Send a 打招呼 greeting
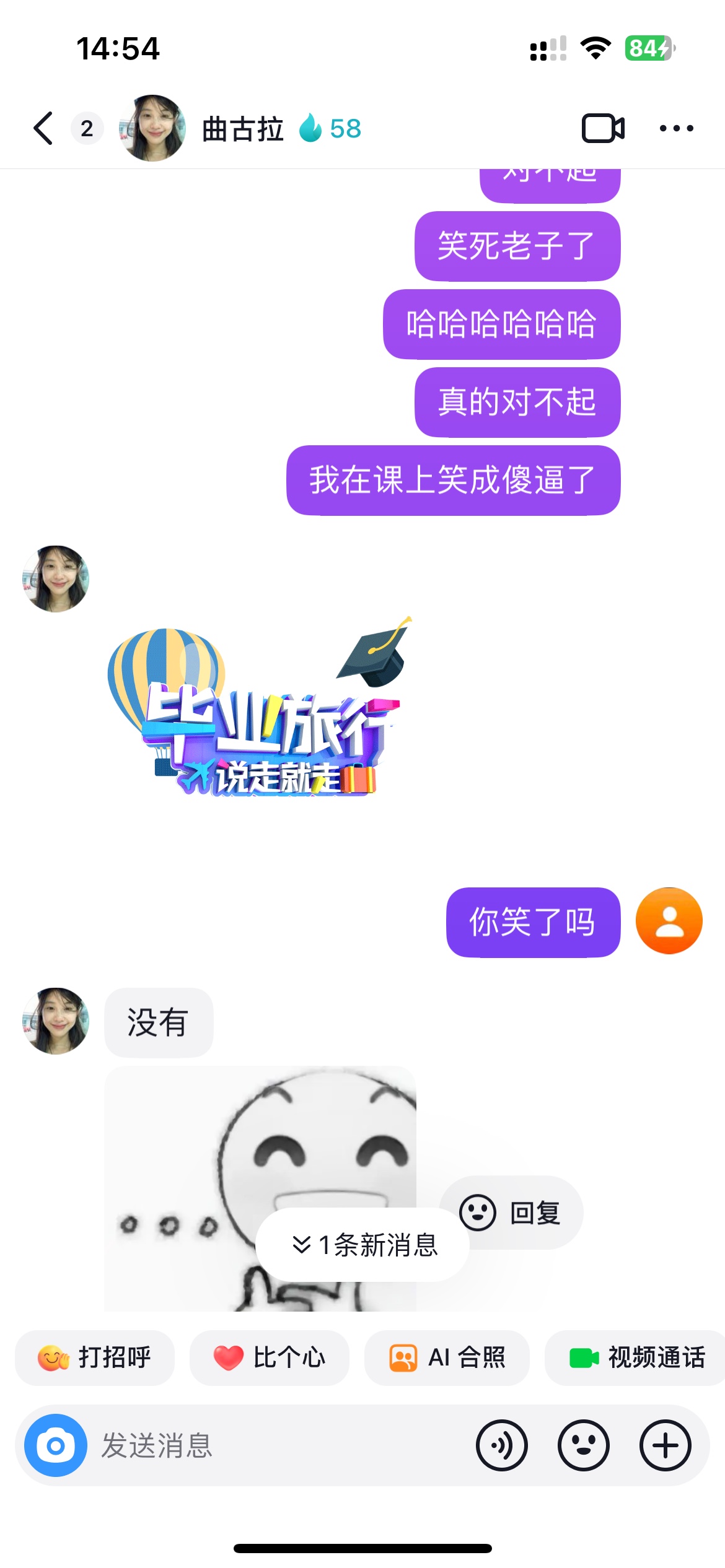The height and width of the screenshot is (1568, 725). (95, 1357)
